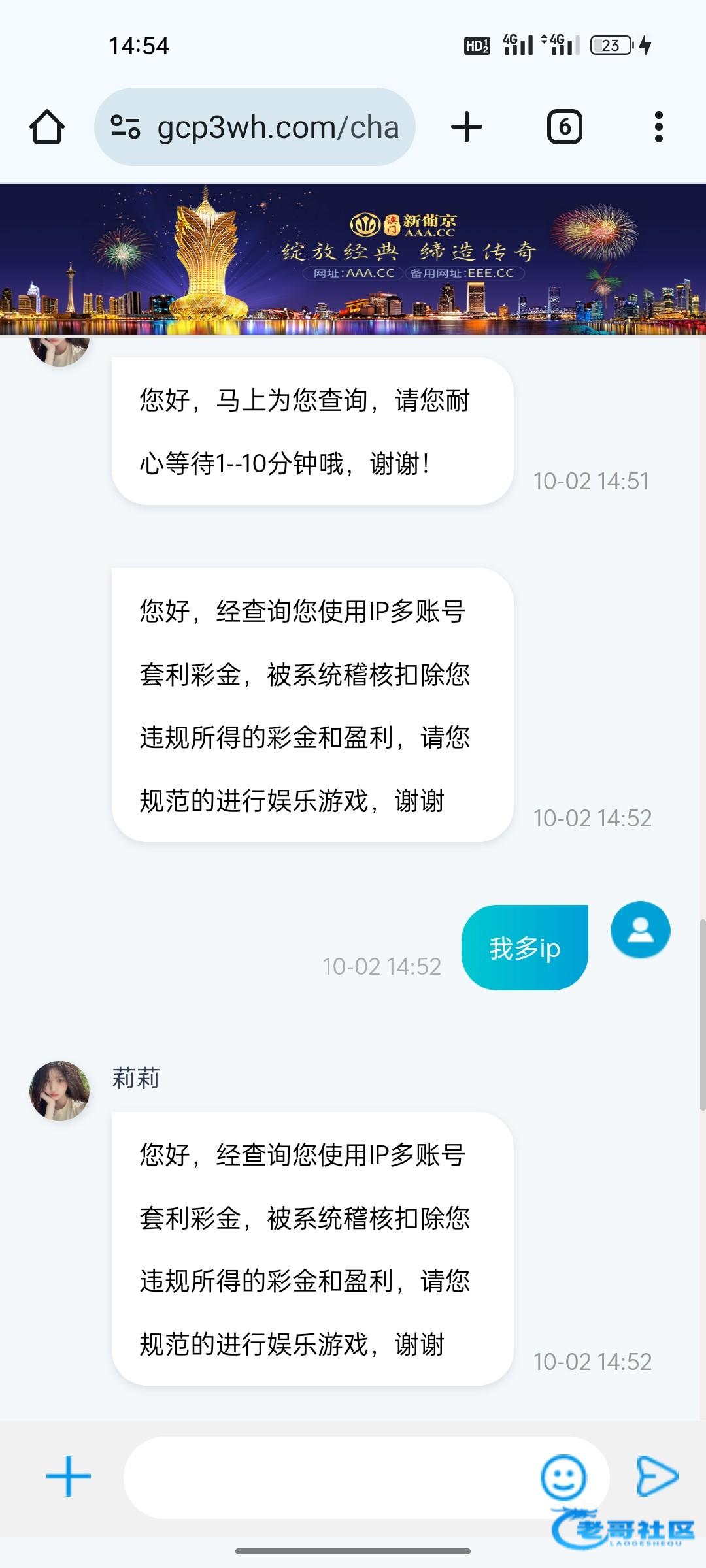Go to the browser home page
The image size is (706, 1568).
pyautogui.click(x=47, y=127)
